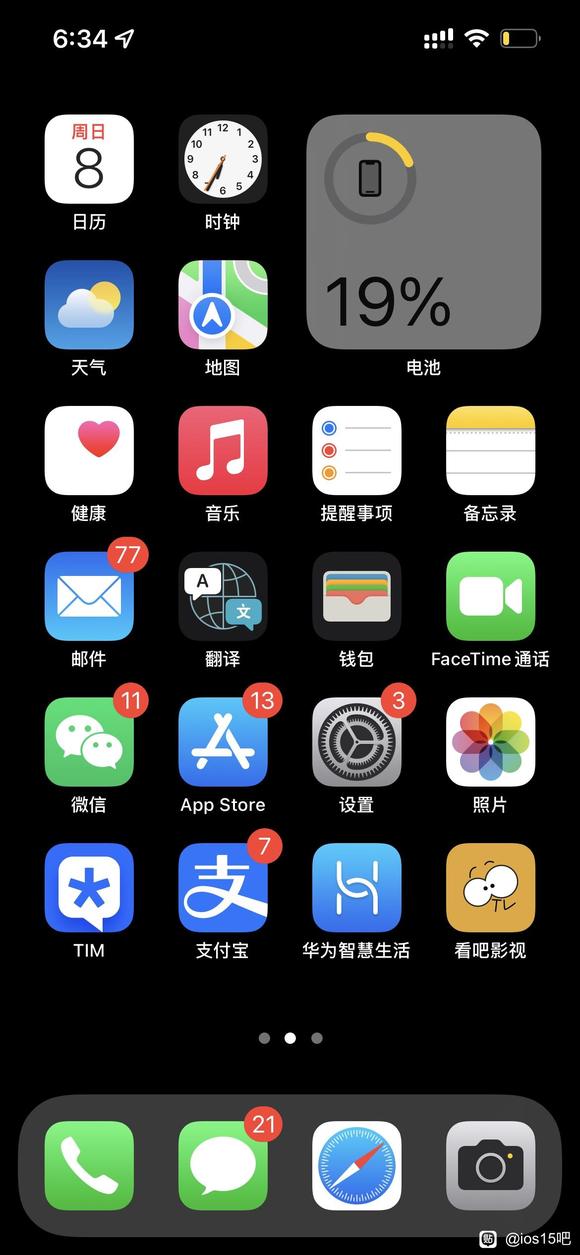The width and height of the screenshot is (580, 1255).
Task: Start FaceTime通话 app
Action: pyautogui.click(x=491, y=597)
